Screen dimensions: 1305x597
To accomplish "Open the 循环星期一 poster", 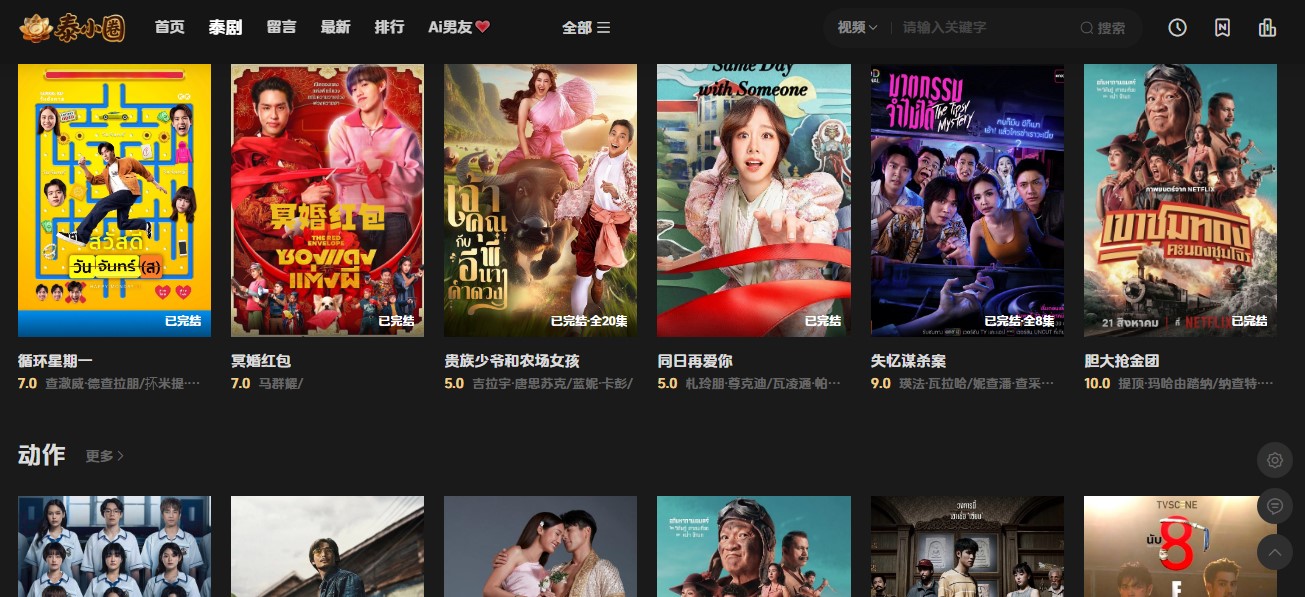I will click(114, 200).
